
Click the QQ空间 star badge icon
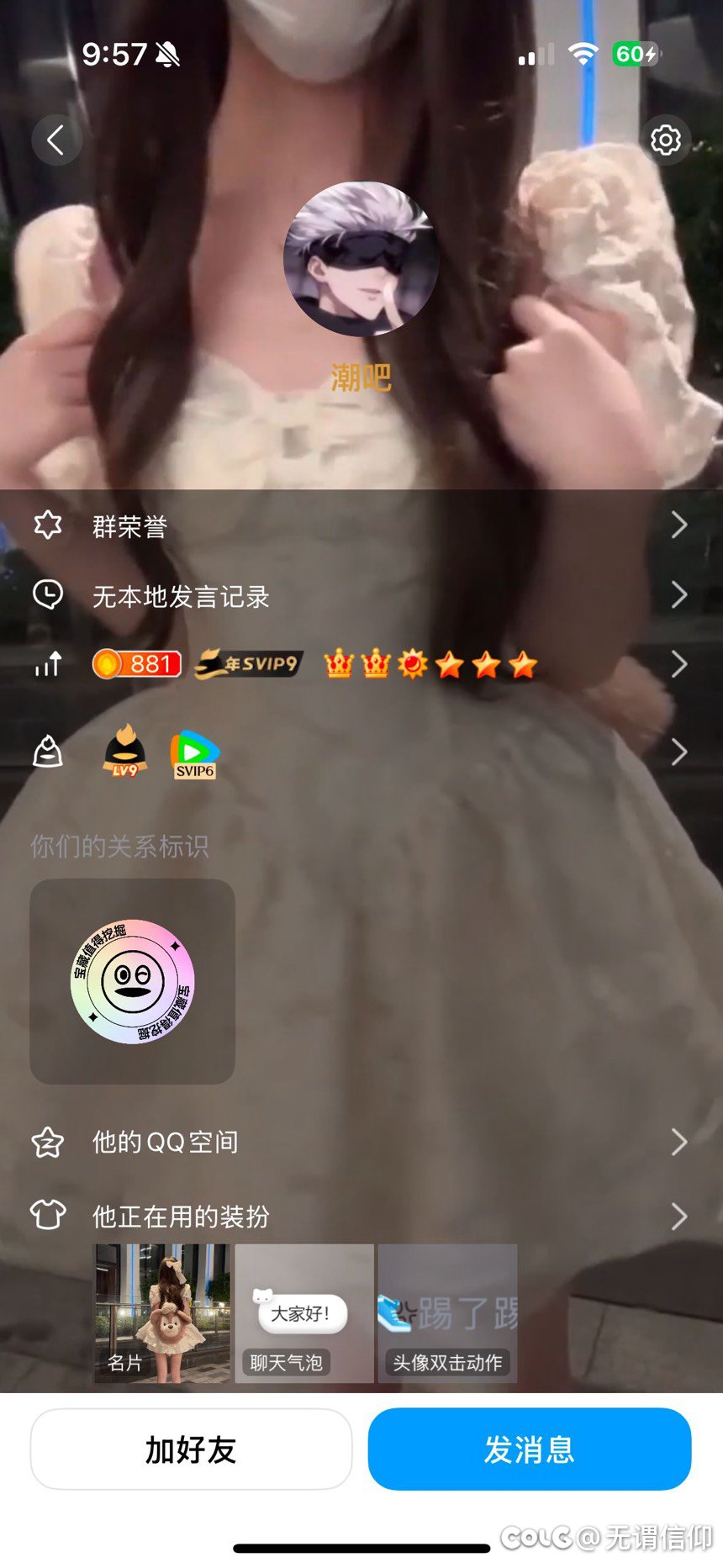tap(48, 1142)
